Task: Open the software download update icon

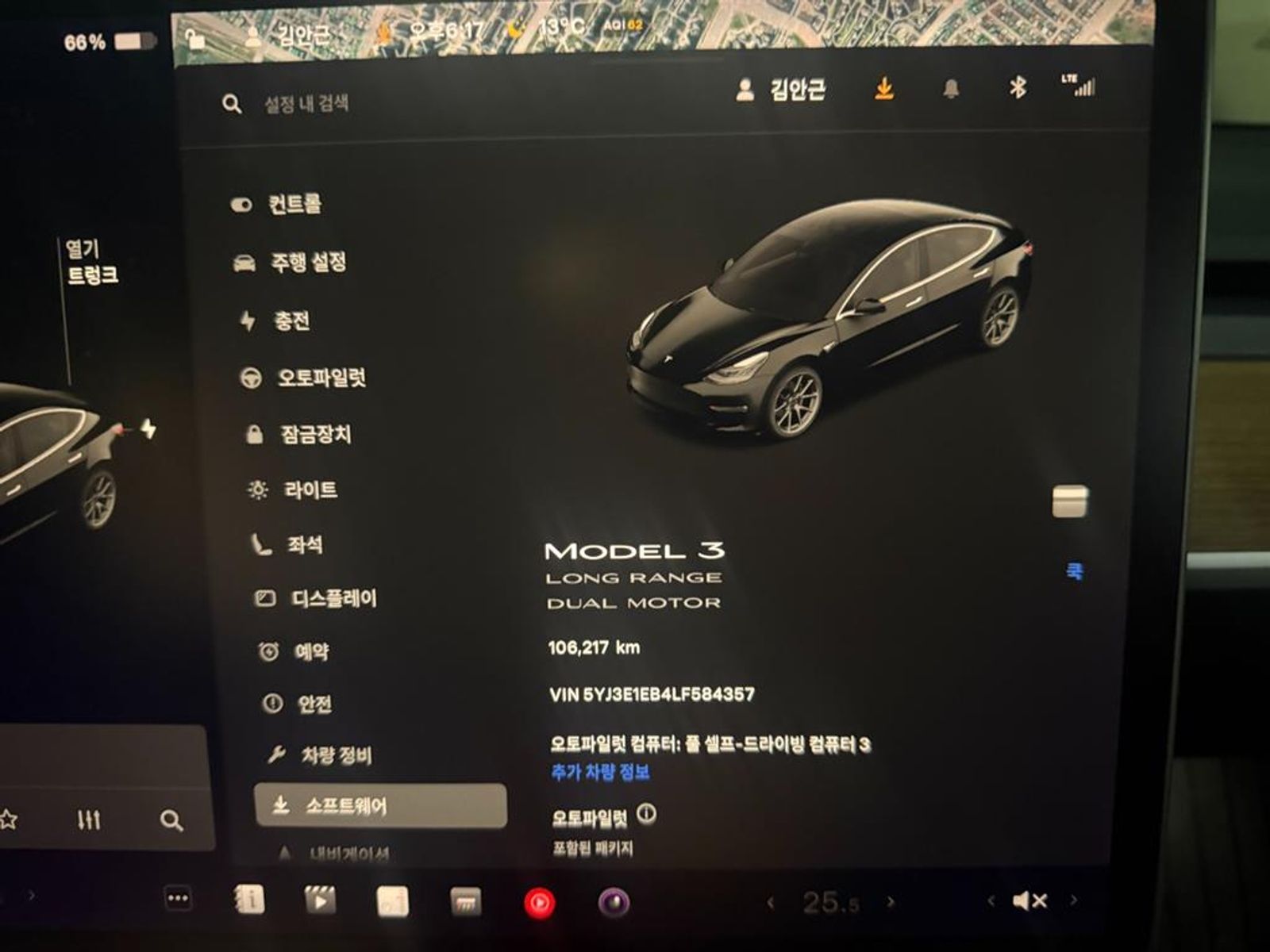Action: (883, 90)
